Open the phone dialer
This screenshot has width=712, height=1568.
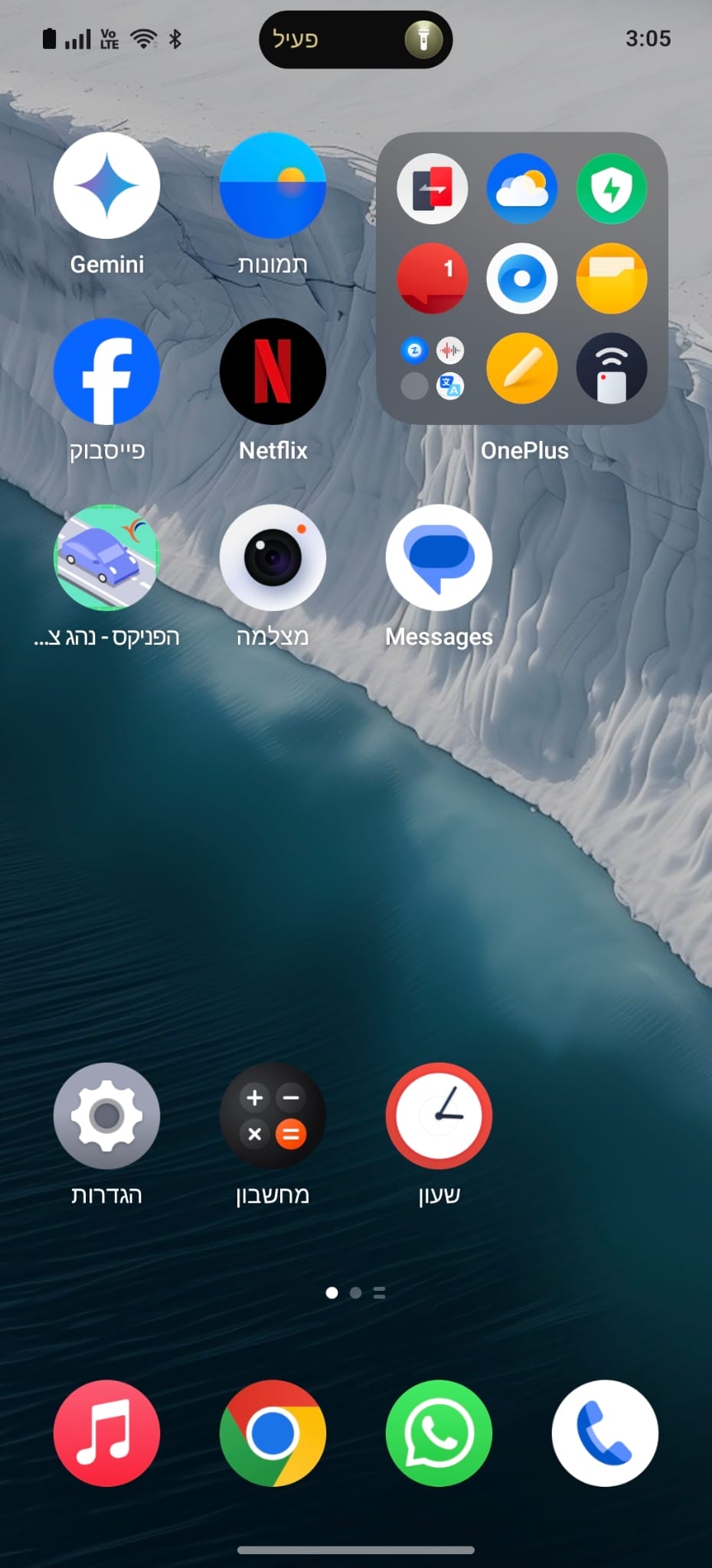(605, 1433)
